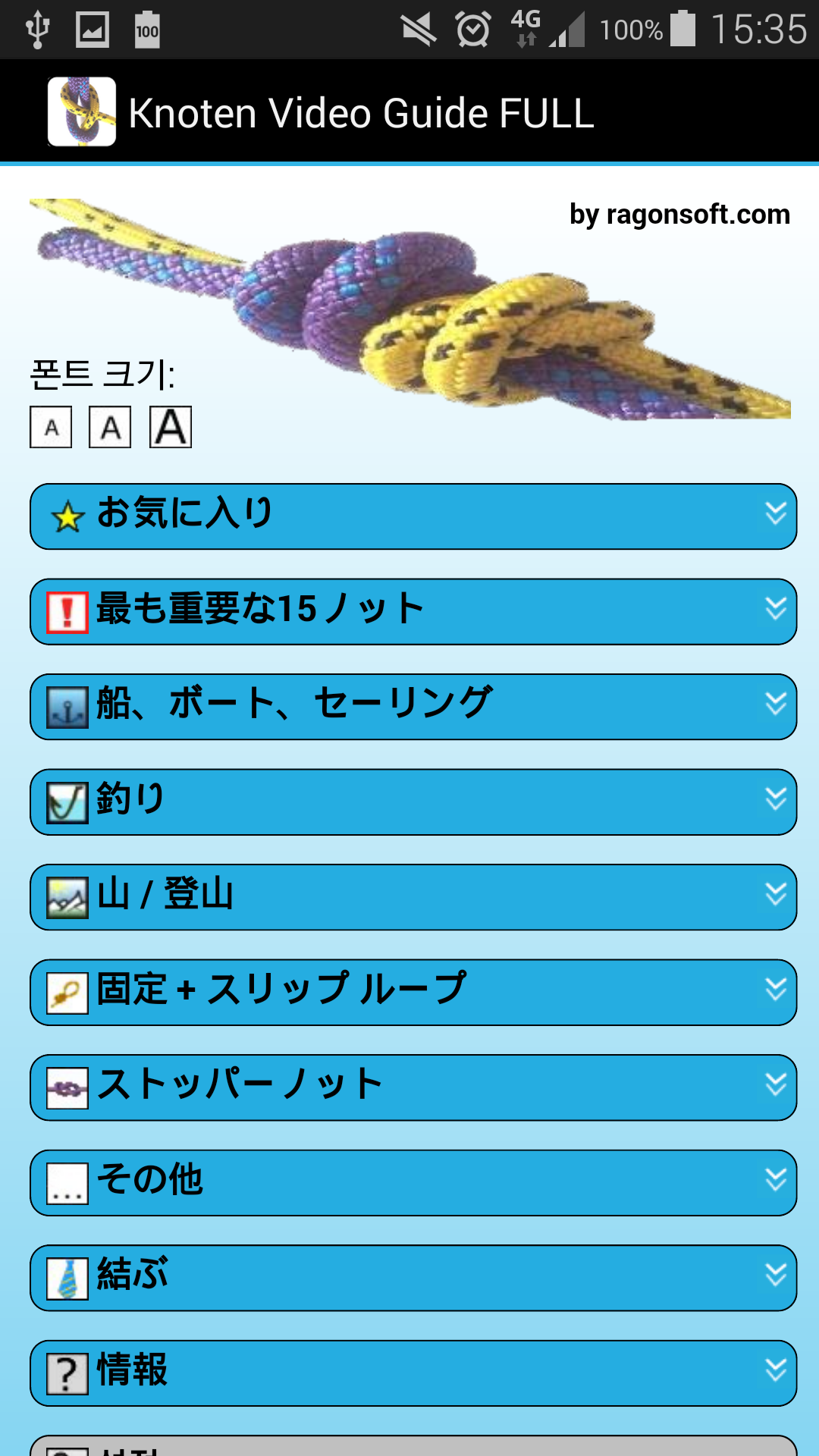Screen dimensions: 819x1456
Task: Expand the ストッパー ノット category
Action: coord(413,1087)
